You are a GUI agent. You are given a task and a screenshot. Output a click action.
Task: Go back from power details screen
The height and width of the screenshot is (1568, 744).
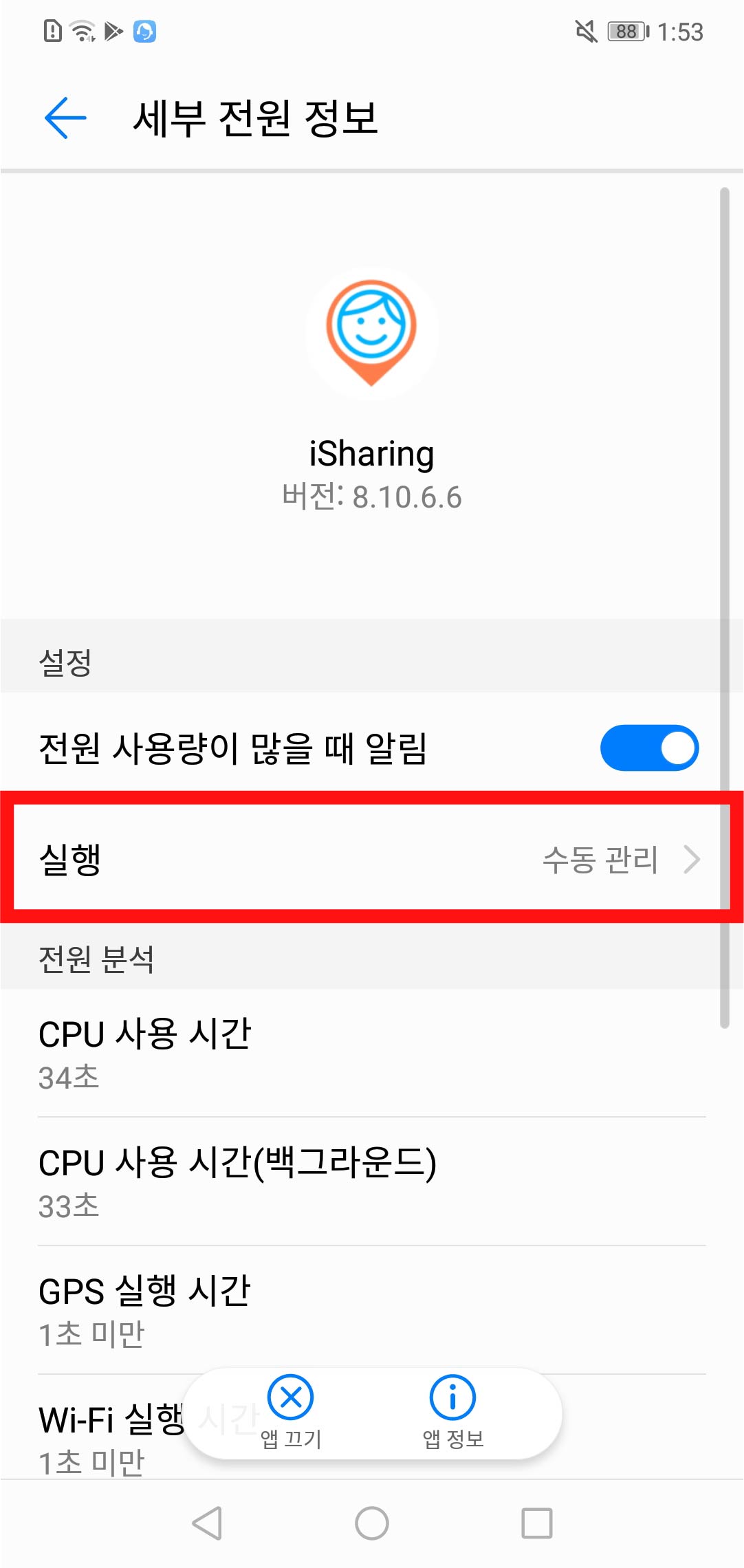tap(65, 118)
